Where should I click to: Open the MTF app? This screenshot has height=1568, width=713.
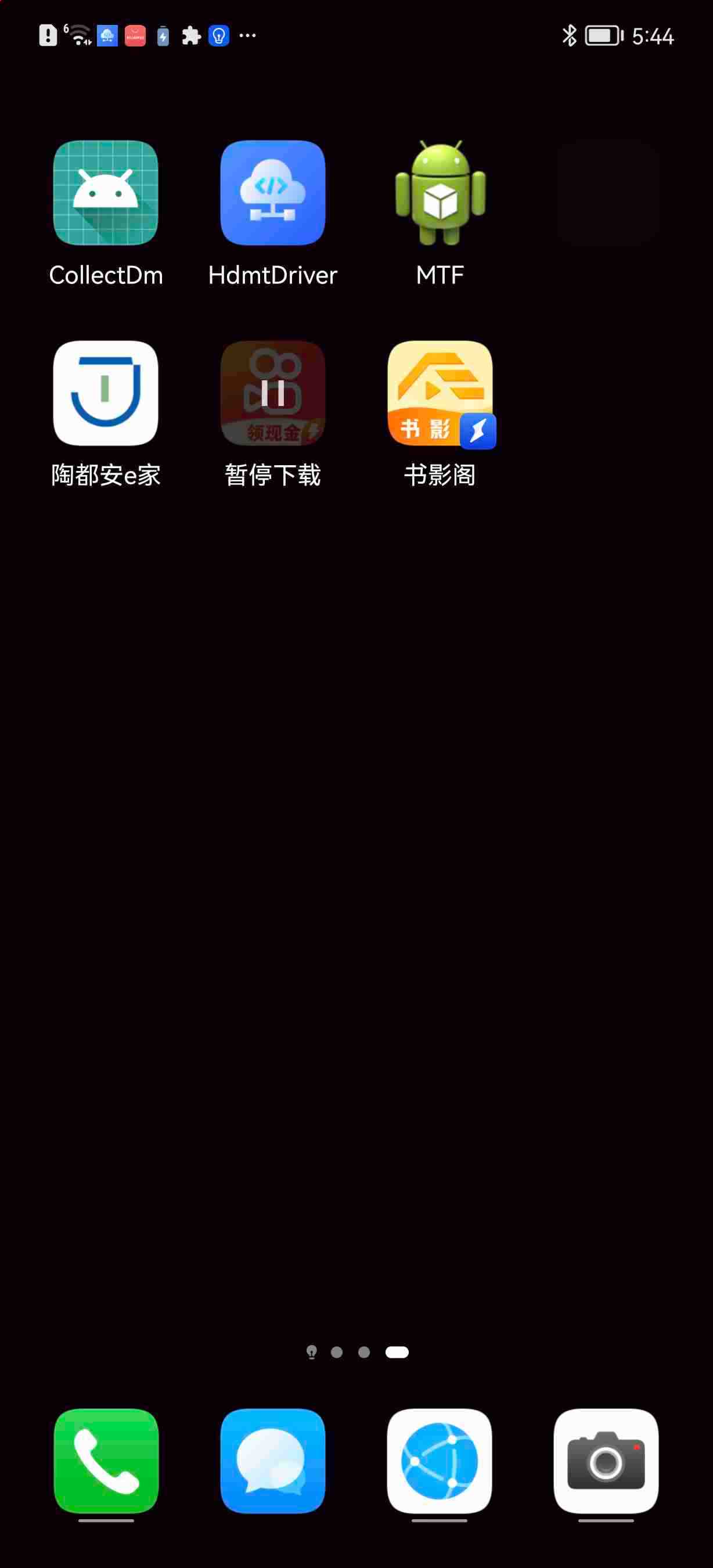[440, 193]
